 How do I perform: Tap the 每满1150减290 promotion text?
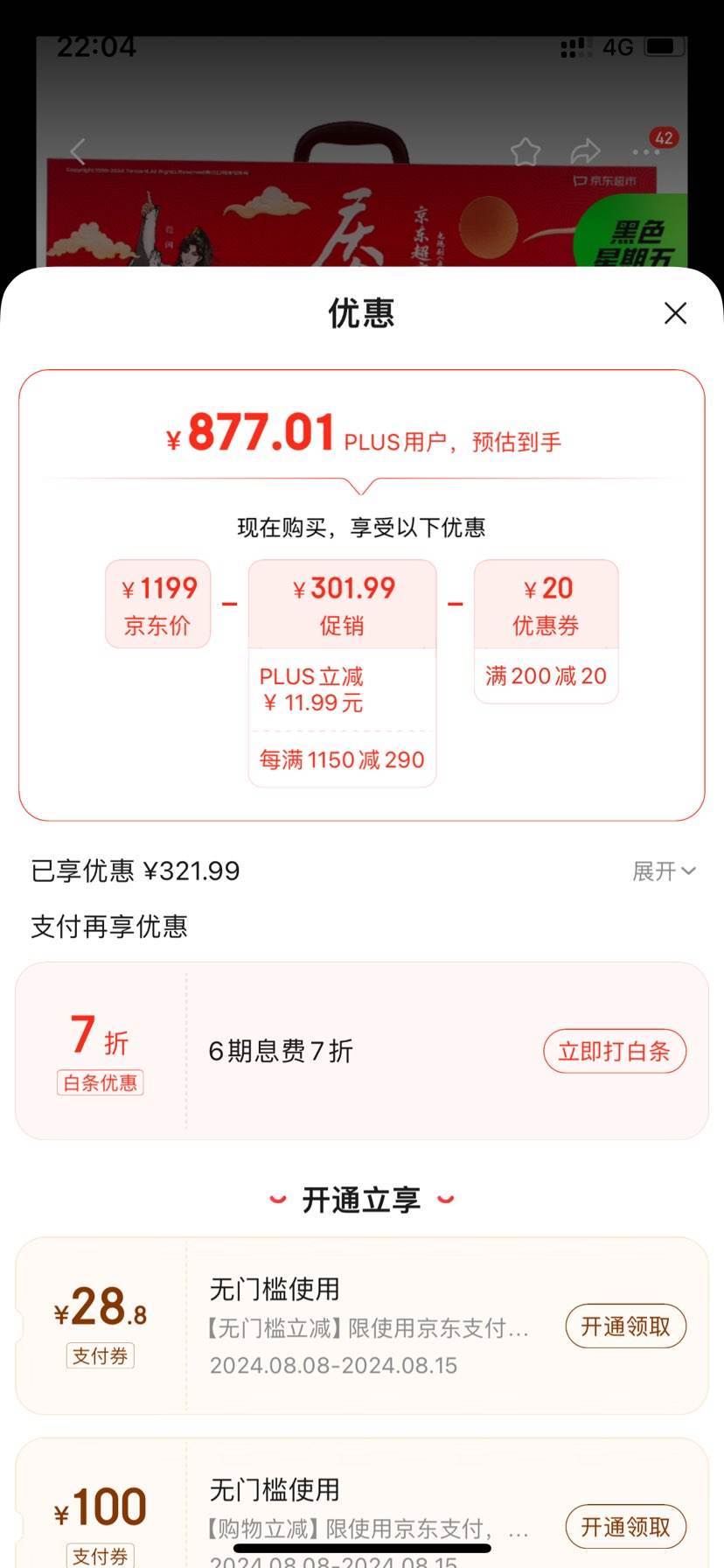pos(341,759)
